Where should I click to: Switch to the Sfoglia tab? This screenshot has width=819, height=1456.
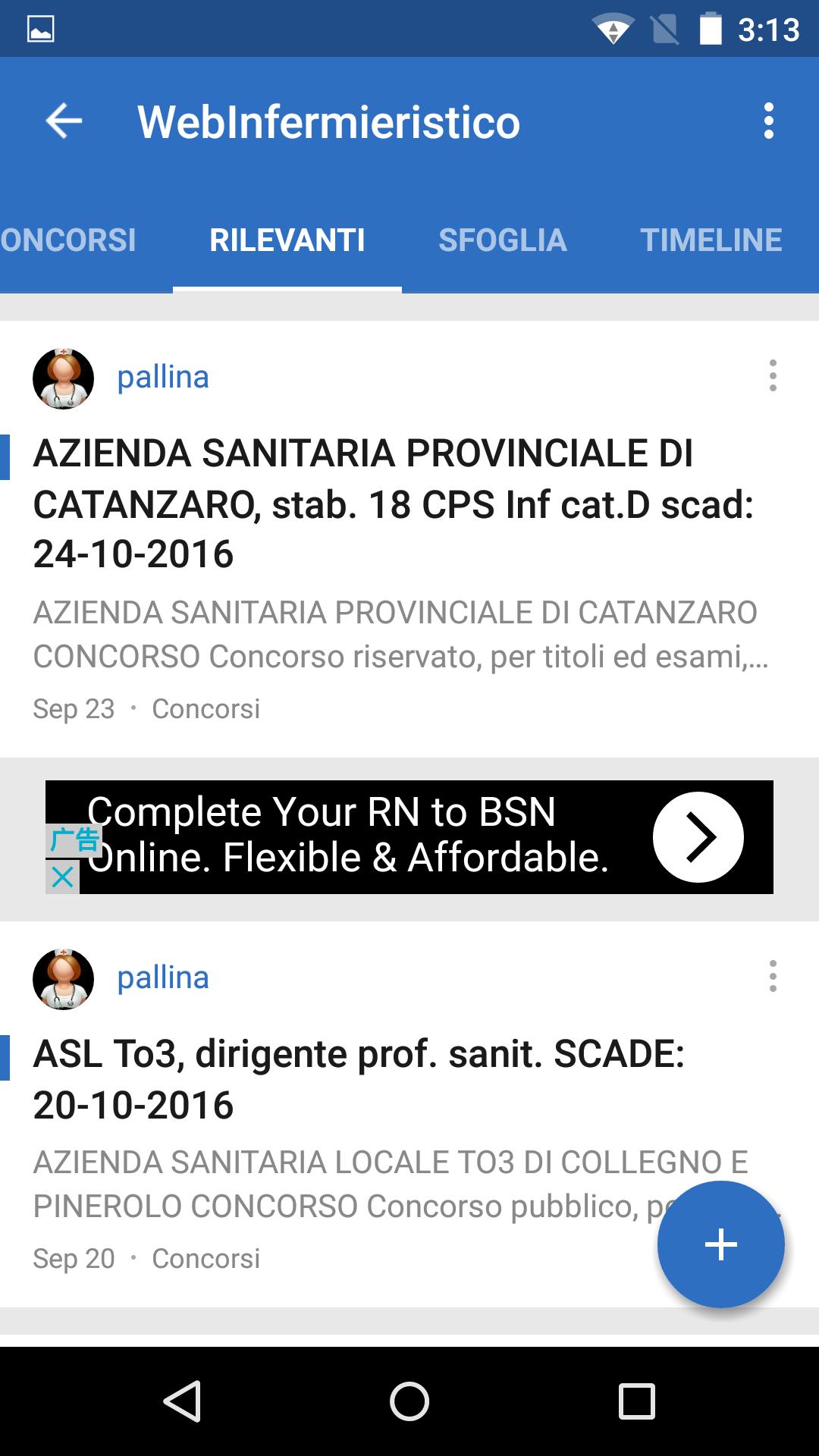502,240
